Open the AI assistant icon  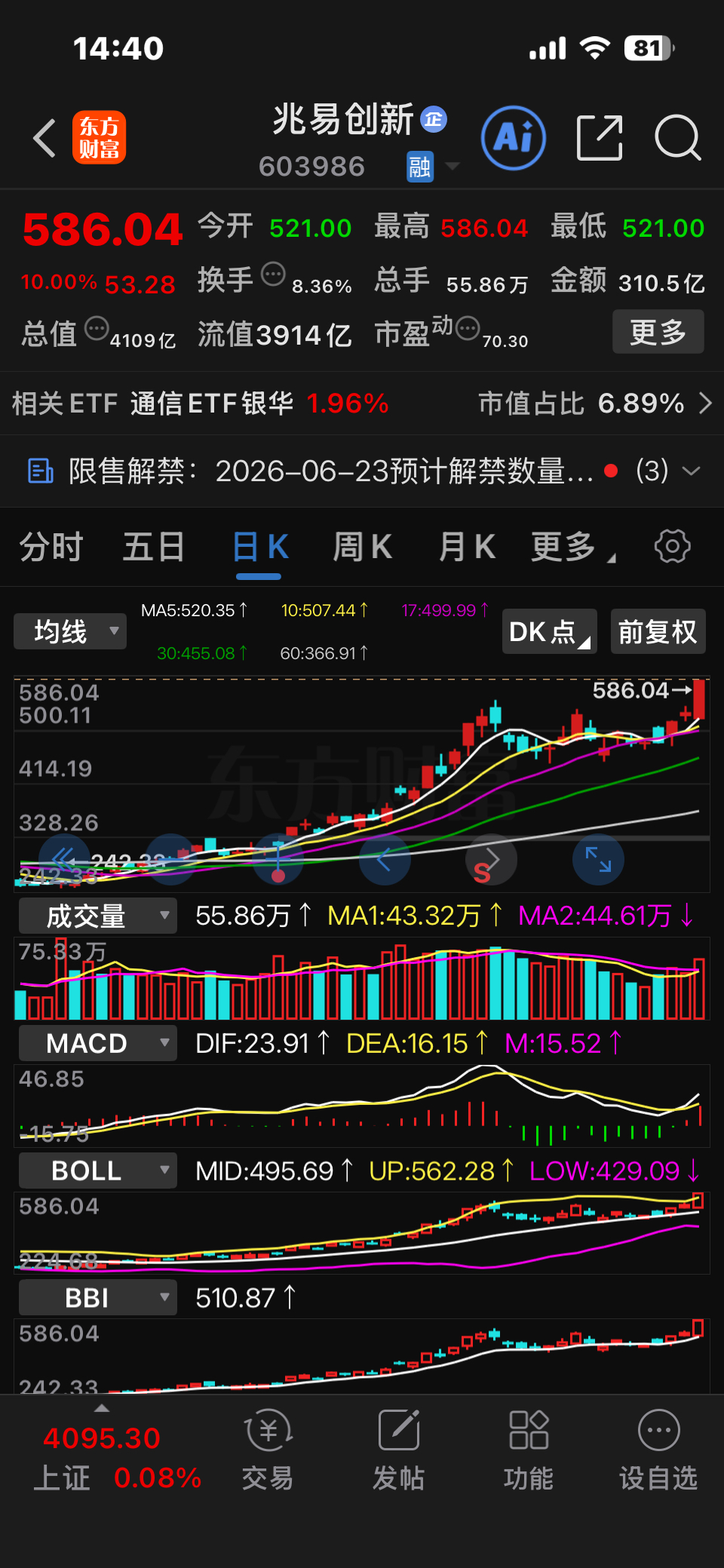pos(514,138)
